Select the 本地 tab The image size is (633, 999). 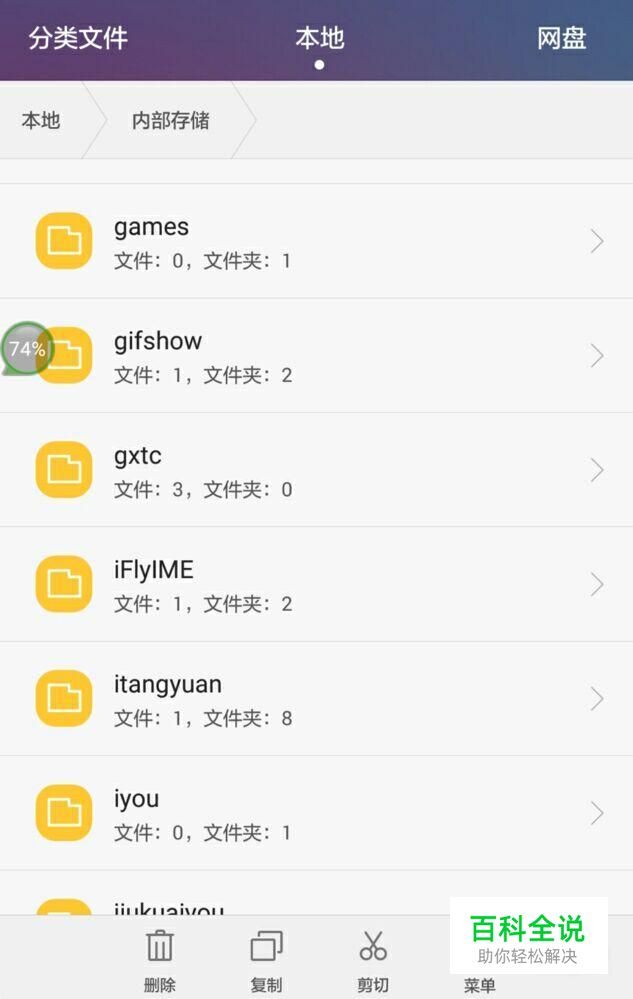(319, 39)
